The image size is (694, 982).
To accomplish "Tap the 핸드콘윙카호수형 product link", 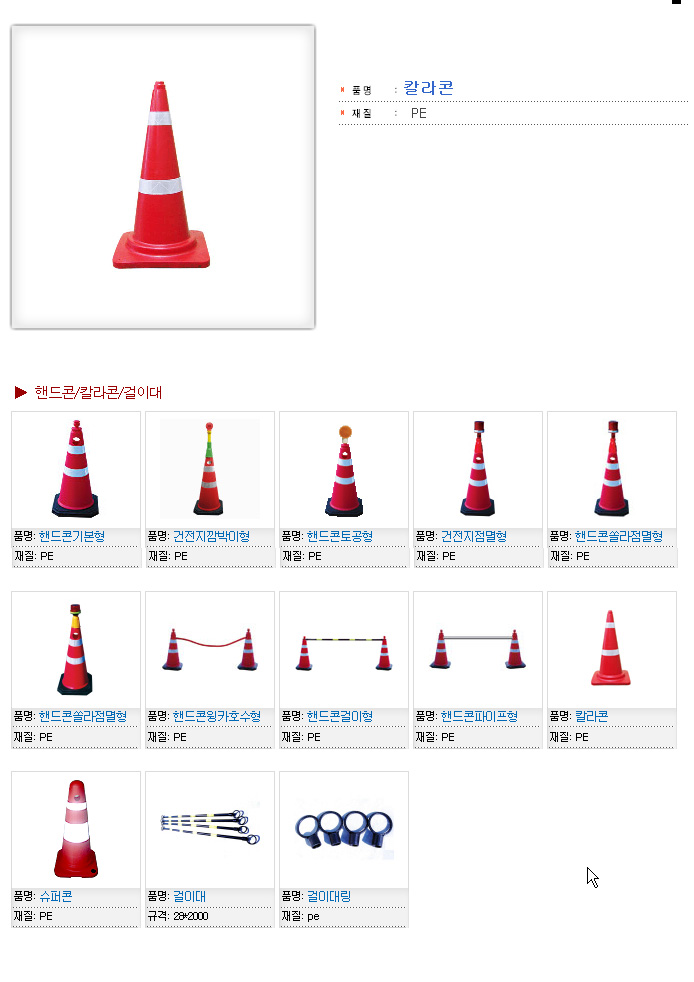I will tap(216, 716).
